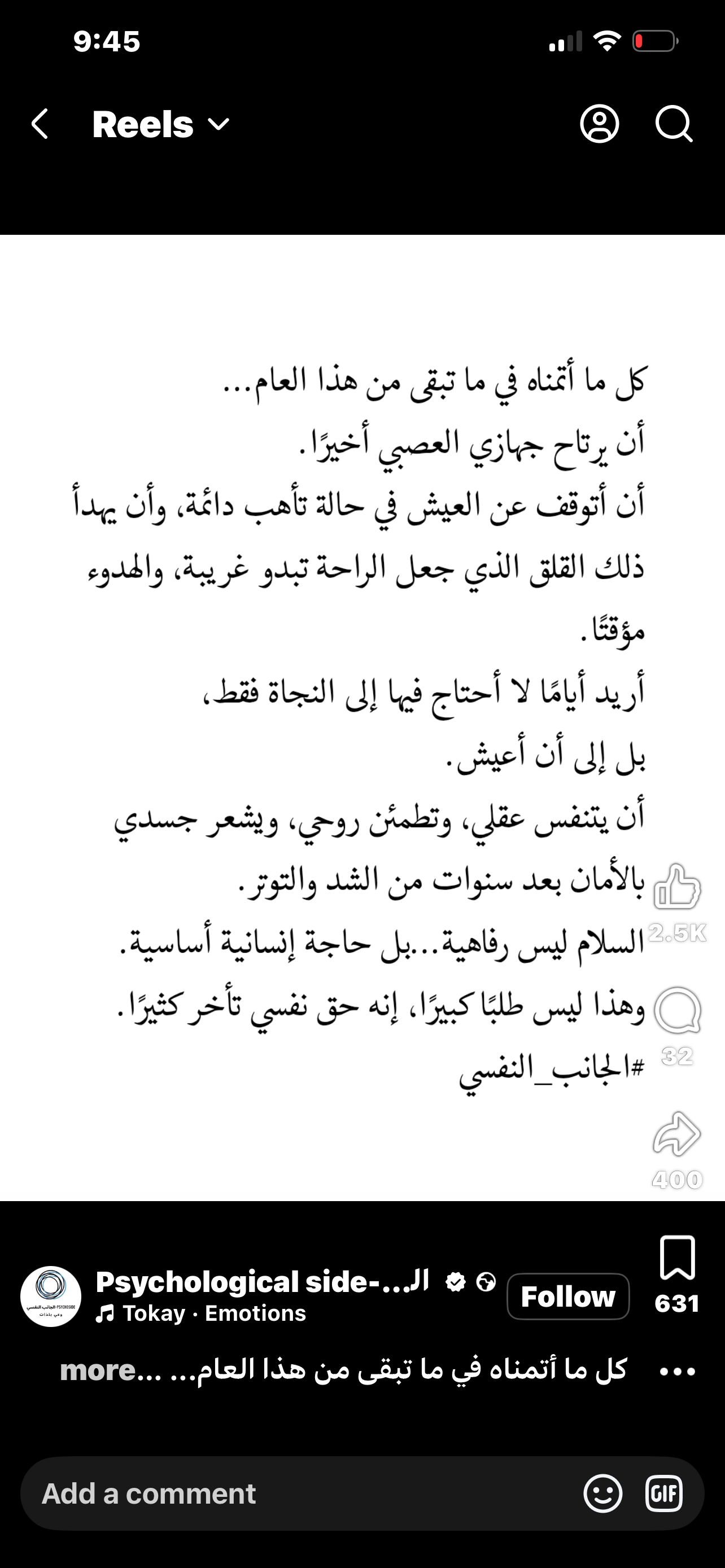The height and width of the screenshot is (1568, 725).
Task: Open the three-dot options menu
Action: (x=678, y=1372)
